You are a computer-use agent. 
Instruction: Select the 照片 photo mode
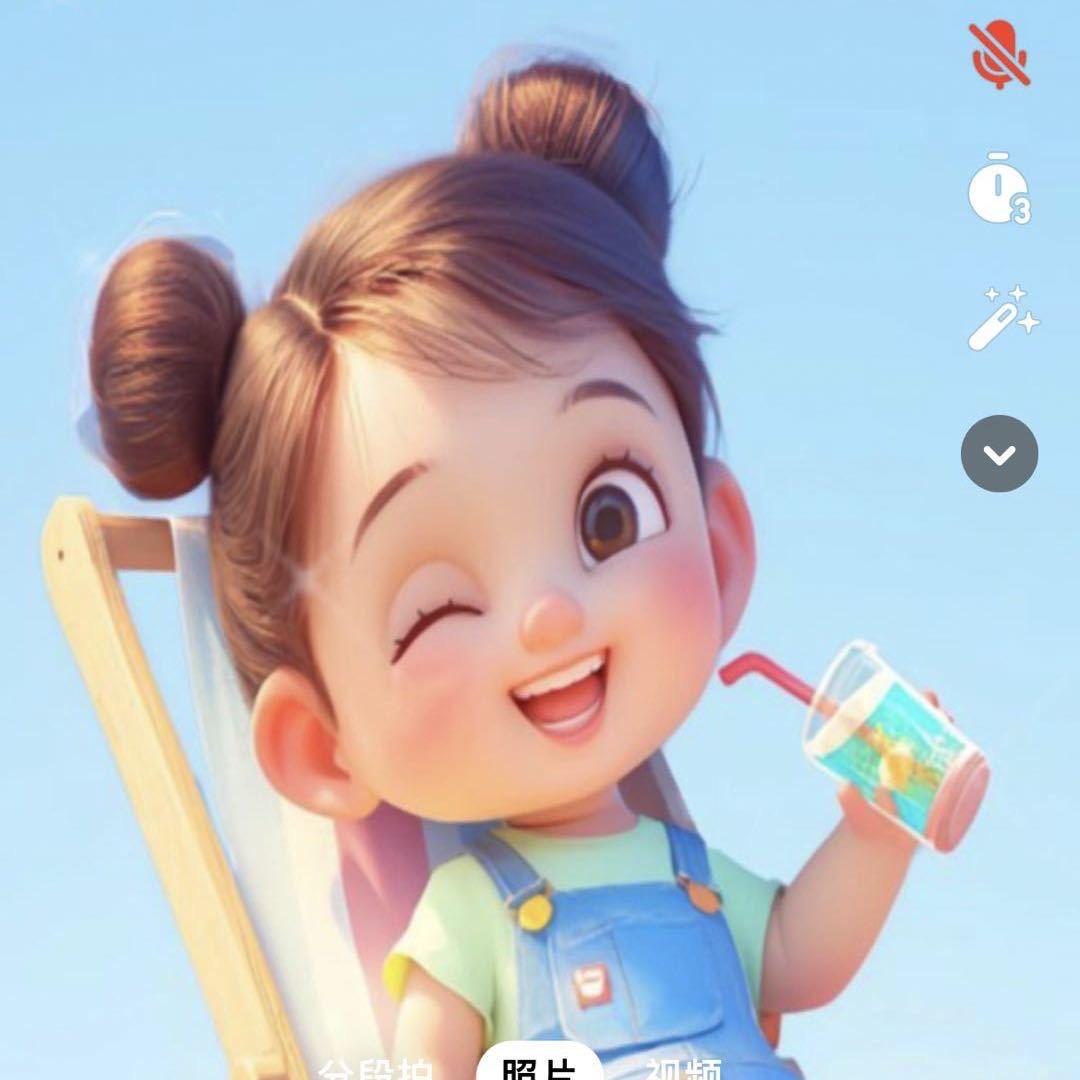coord(539,1066)
